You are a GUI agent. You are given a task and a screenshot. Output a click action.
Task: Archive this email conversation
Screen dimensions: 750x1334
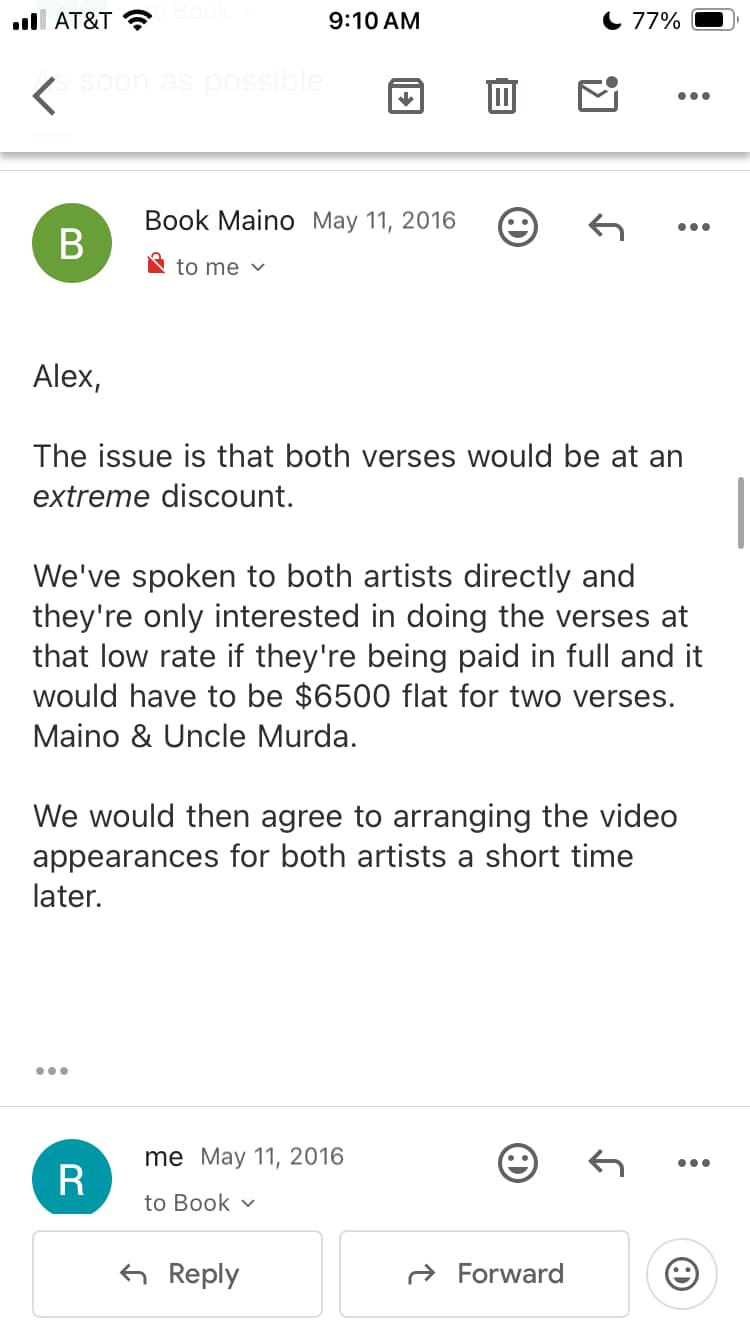click(x=405, y=96)
